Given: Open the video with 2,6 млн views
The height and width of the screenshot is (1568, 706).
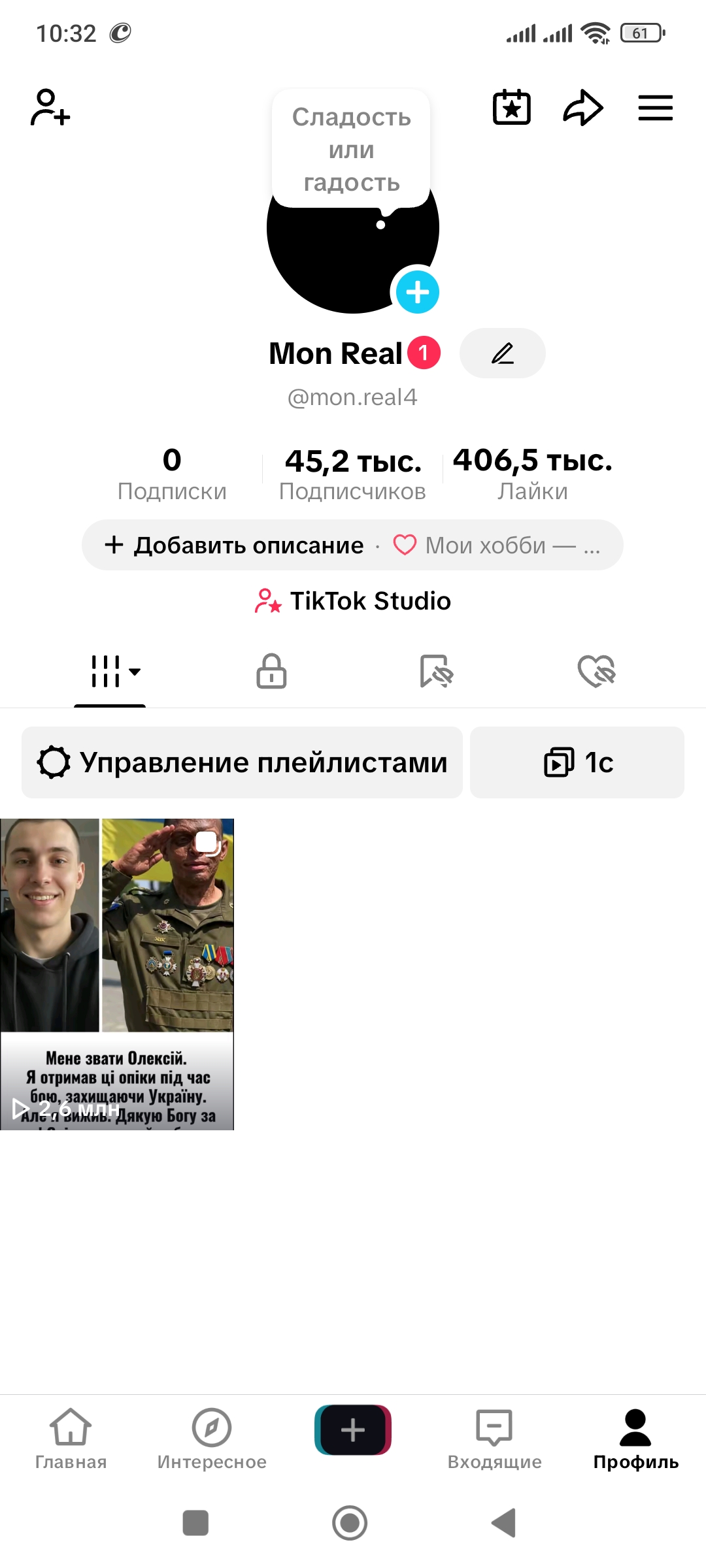Looking at the screenshot, I should (x=117, y=973).
